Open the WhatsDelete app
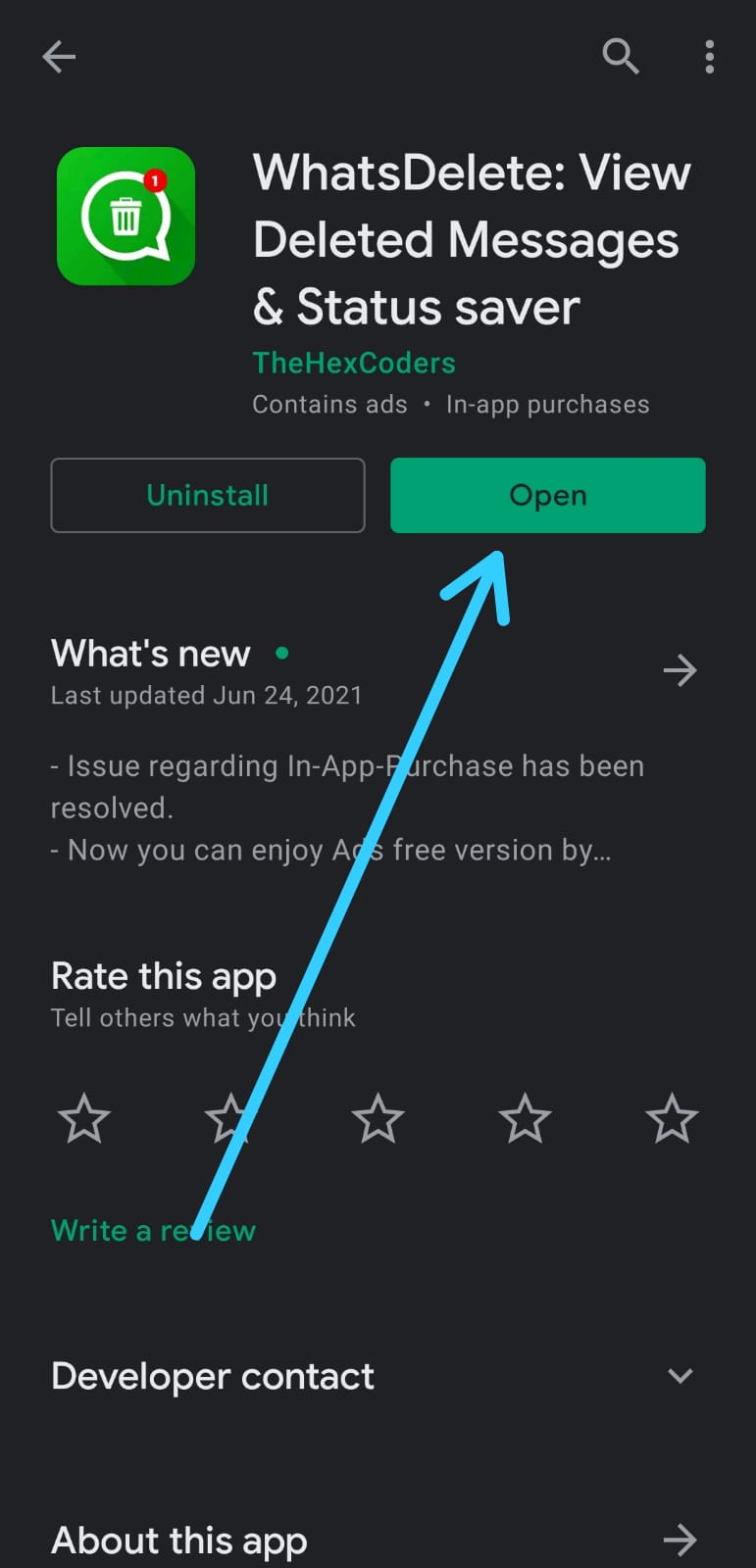 [548, 495]
